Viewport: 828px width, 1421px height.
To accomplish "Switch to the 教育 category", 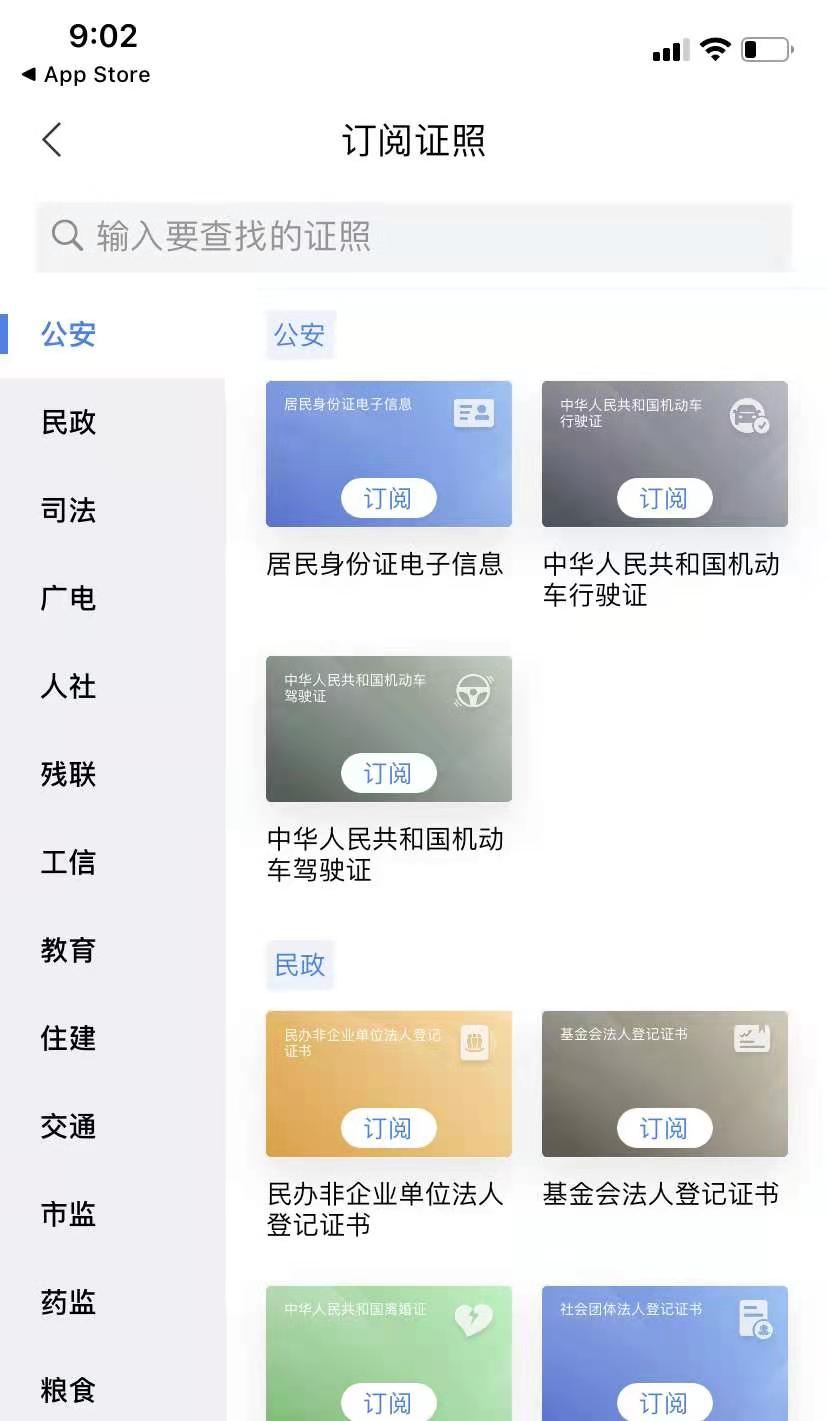I will coord(69,950).
